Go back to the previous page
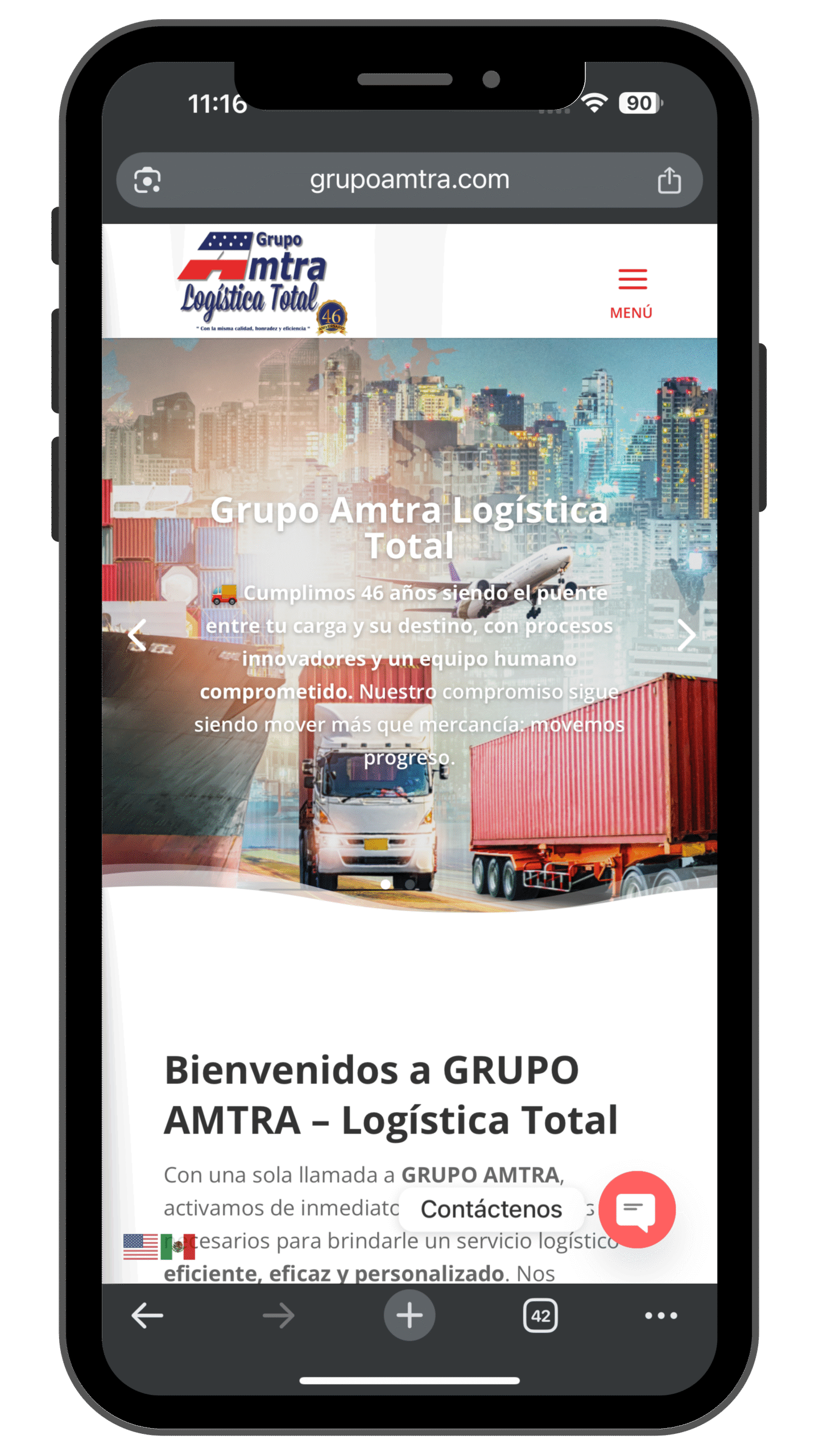819x1456 pixels. tap(147, 1315)
